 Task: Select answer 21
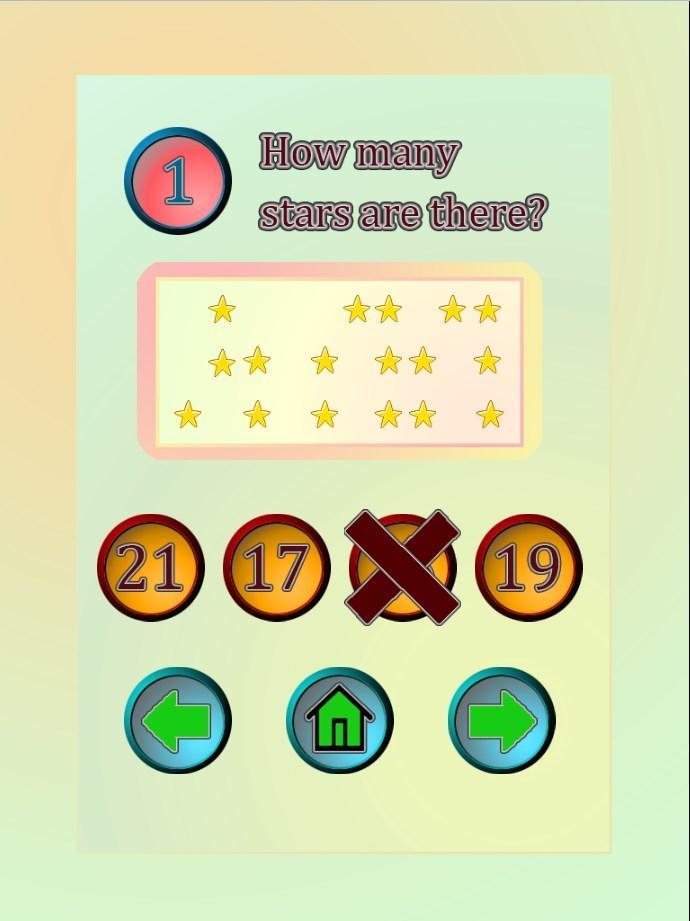pos(151,567)
